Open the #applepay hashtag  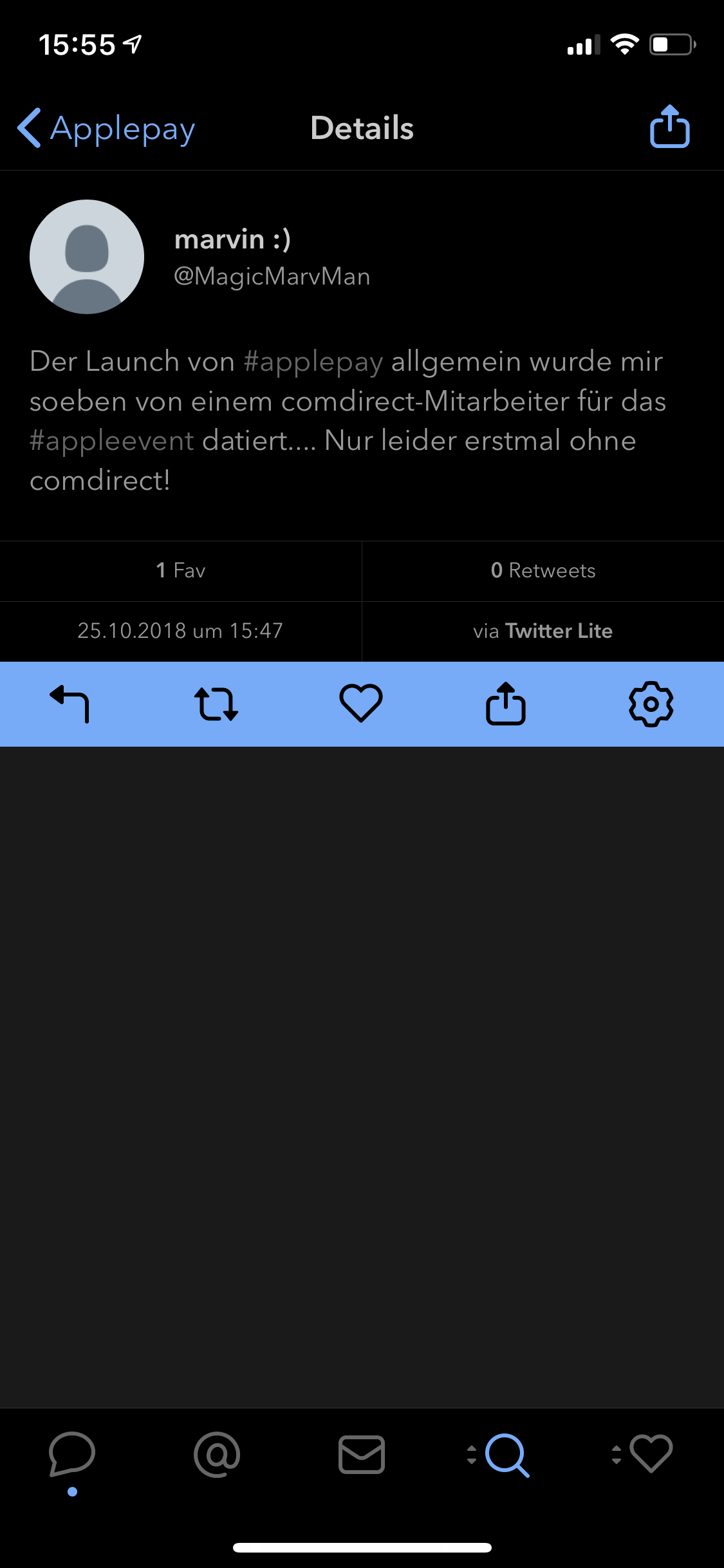click(x=313, y=362)
